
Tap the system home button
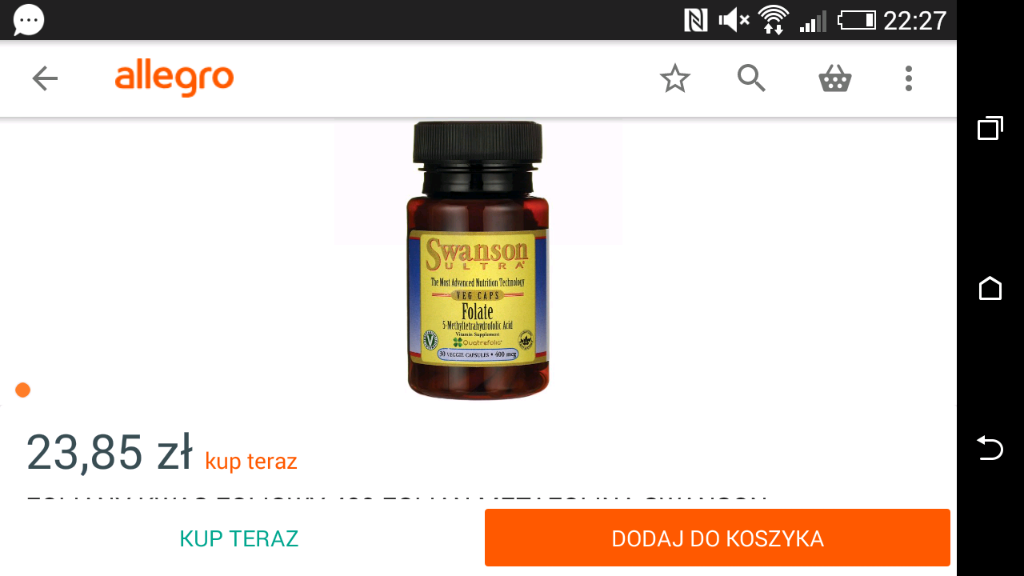click(x=990, y=289)
